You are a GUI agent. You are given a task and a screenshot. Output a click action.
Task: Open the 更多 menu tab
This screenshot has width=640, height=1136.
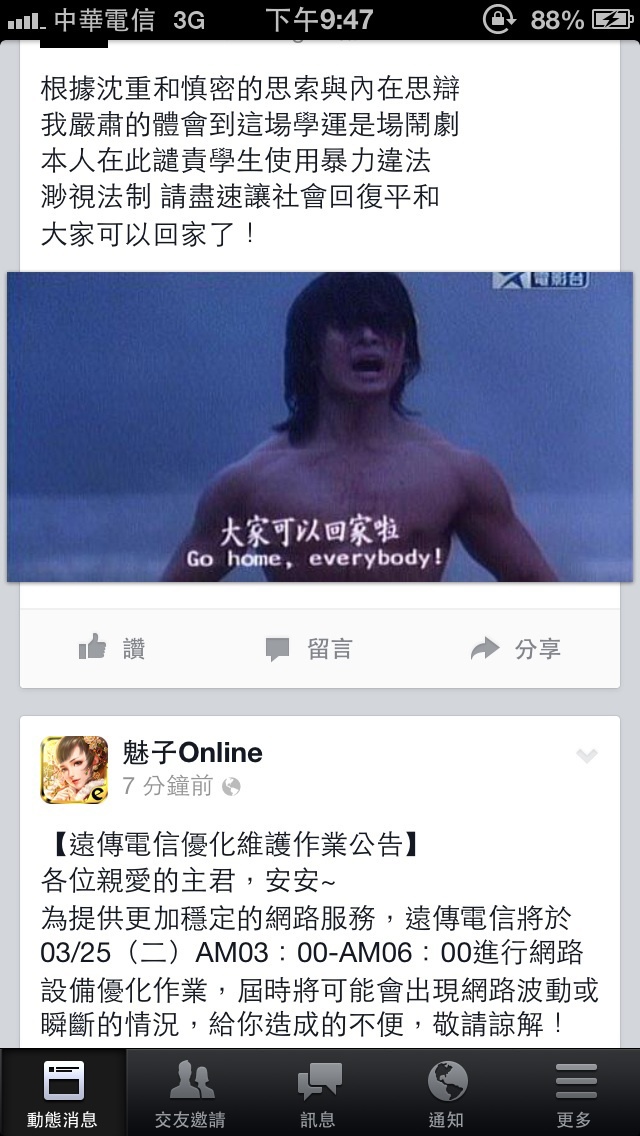click(575, 1094)
